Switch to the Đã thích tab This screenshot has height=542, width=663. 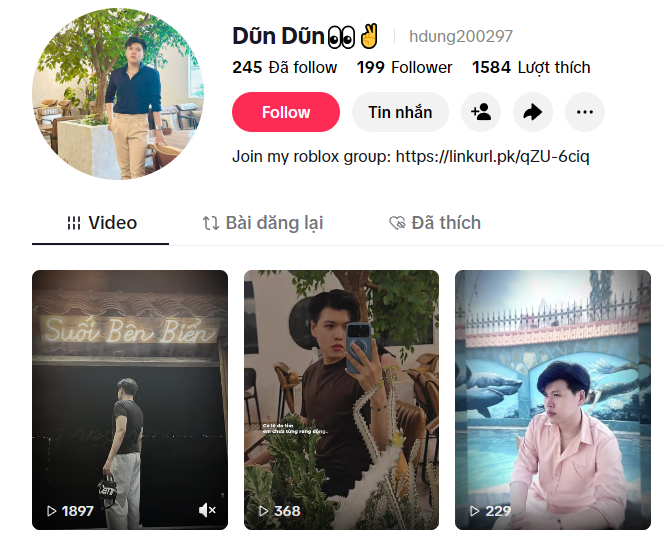[x=435, y=223]
